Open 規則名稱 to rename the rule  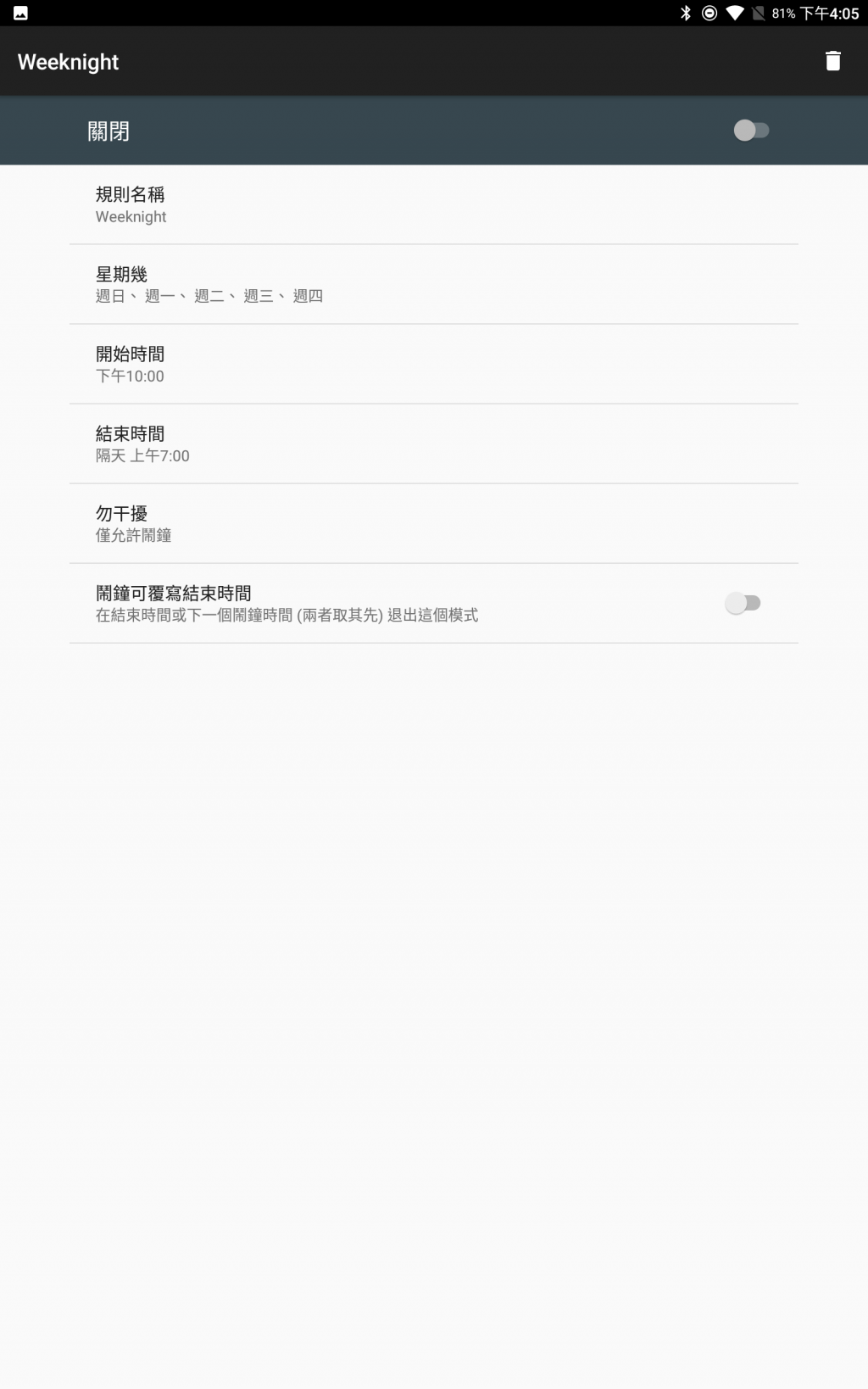[x=433, y=204]
